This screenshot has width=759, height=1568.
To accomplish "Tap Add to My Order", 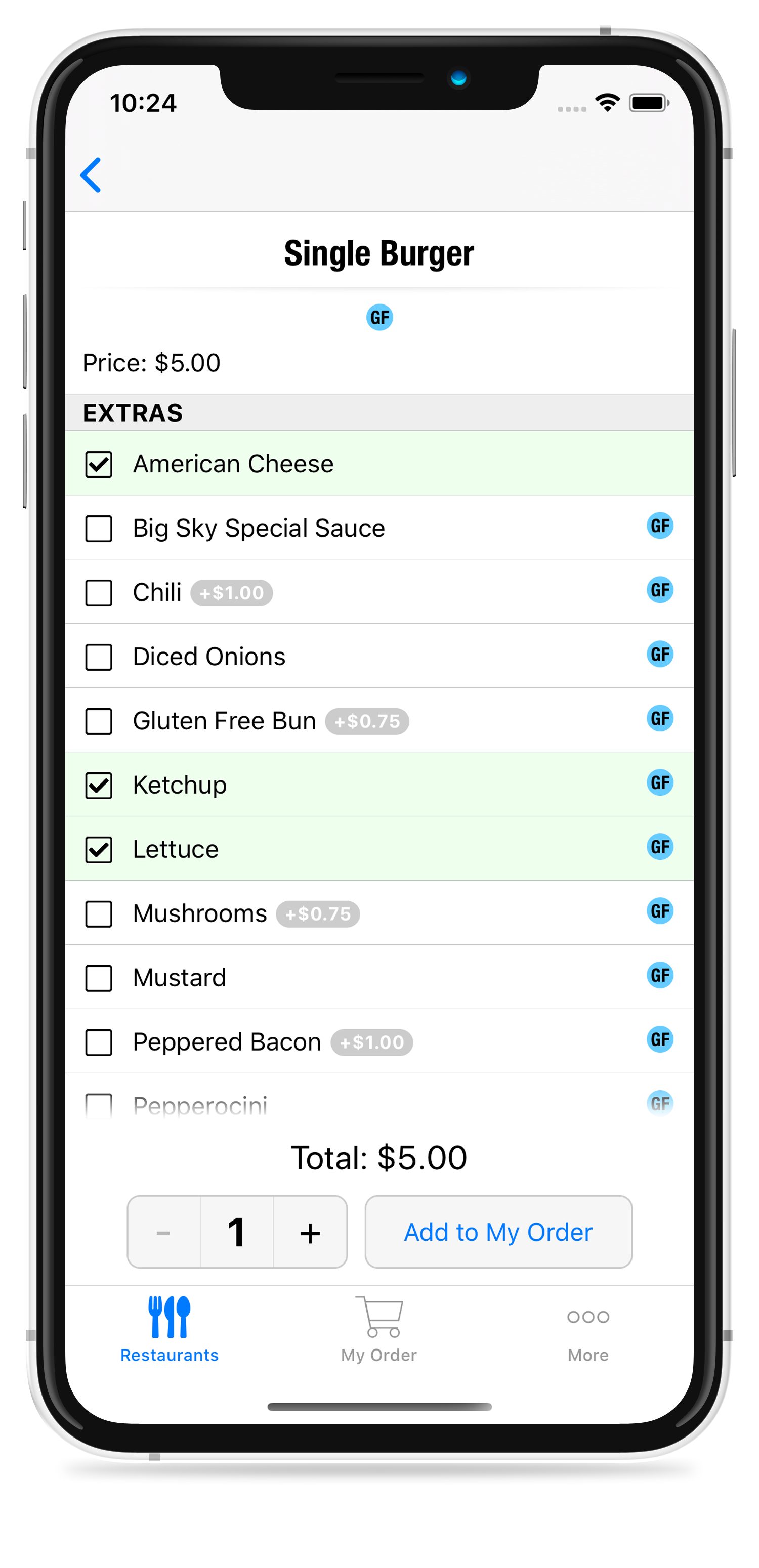I will point(498,1233).
